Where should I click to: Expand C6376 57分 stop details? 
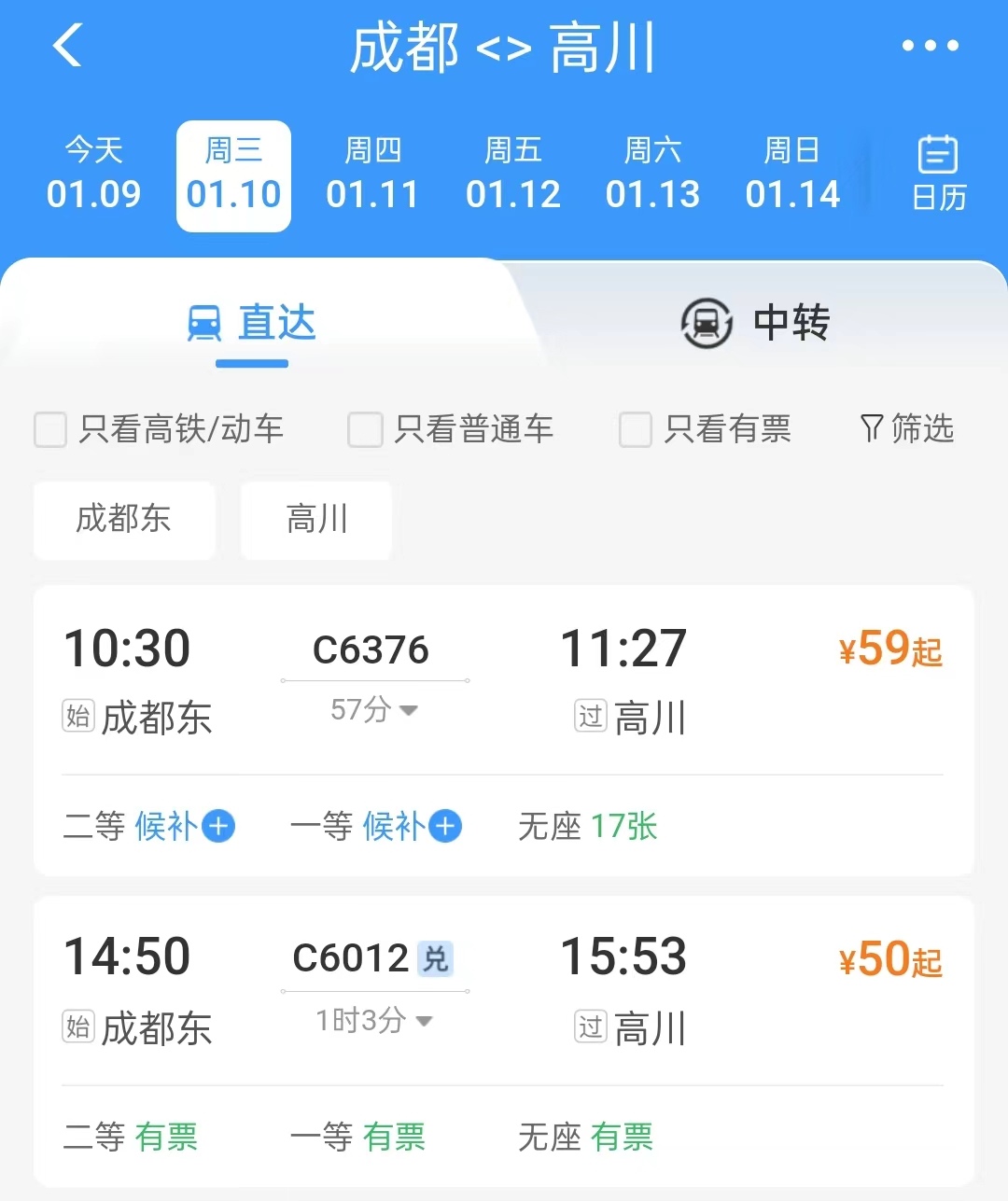[374, 710]
